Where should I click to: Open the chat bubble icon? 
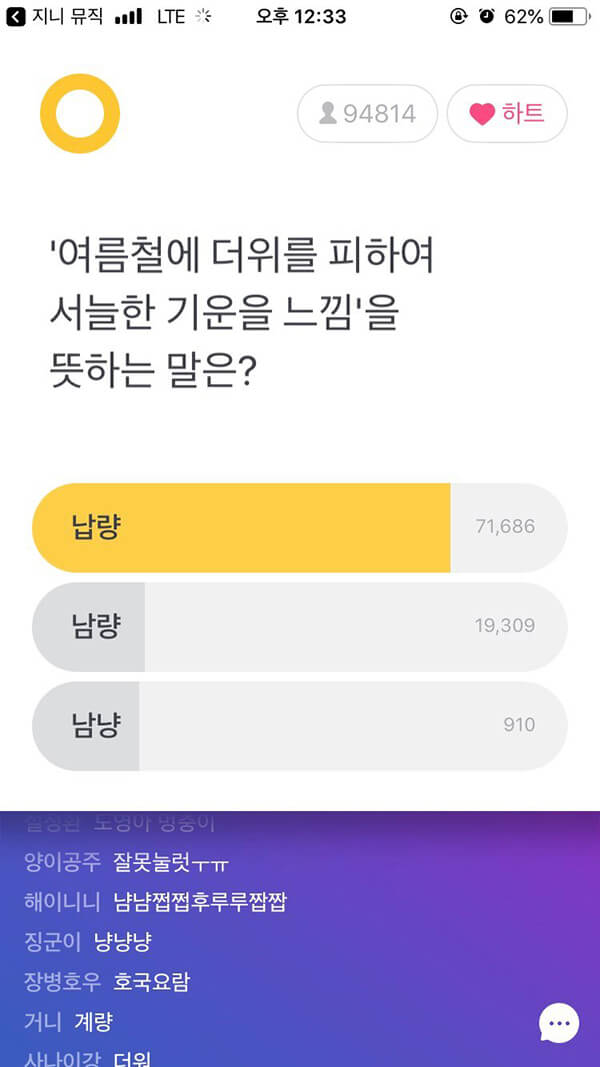click(559, 1023)
